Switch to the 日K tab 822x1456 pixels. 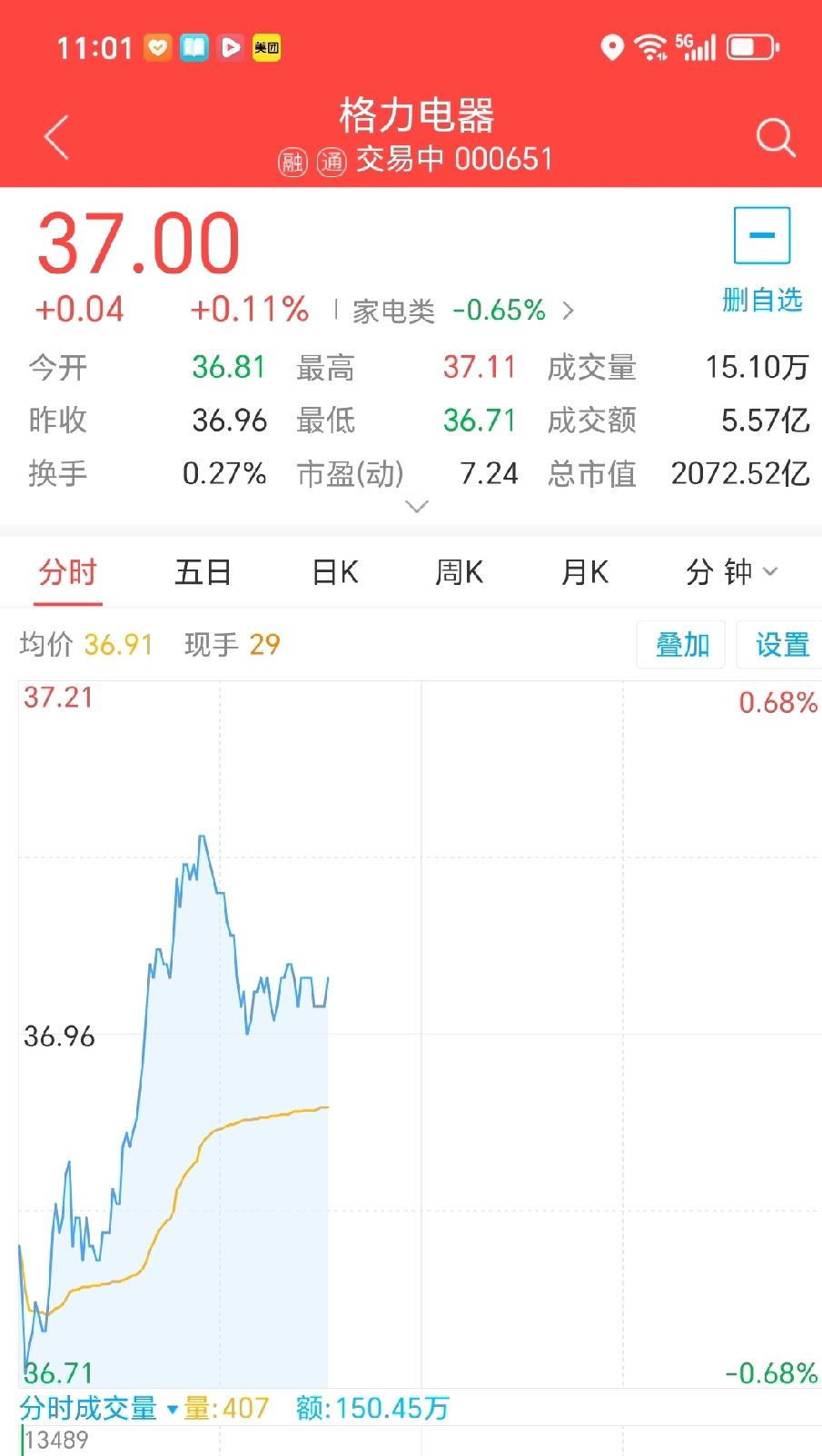pyautogui.click(x=335, y=572)
